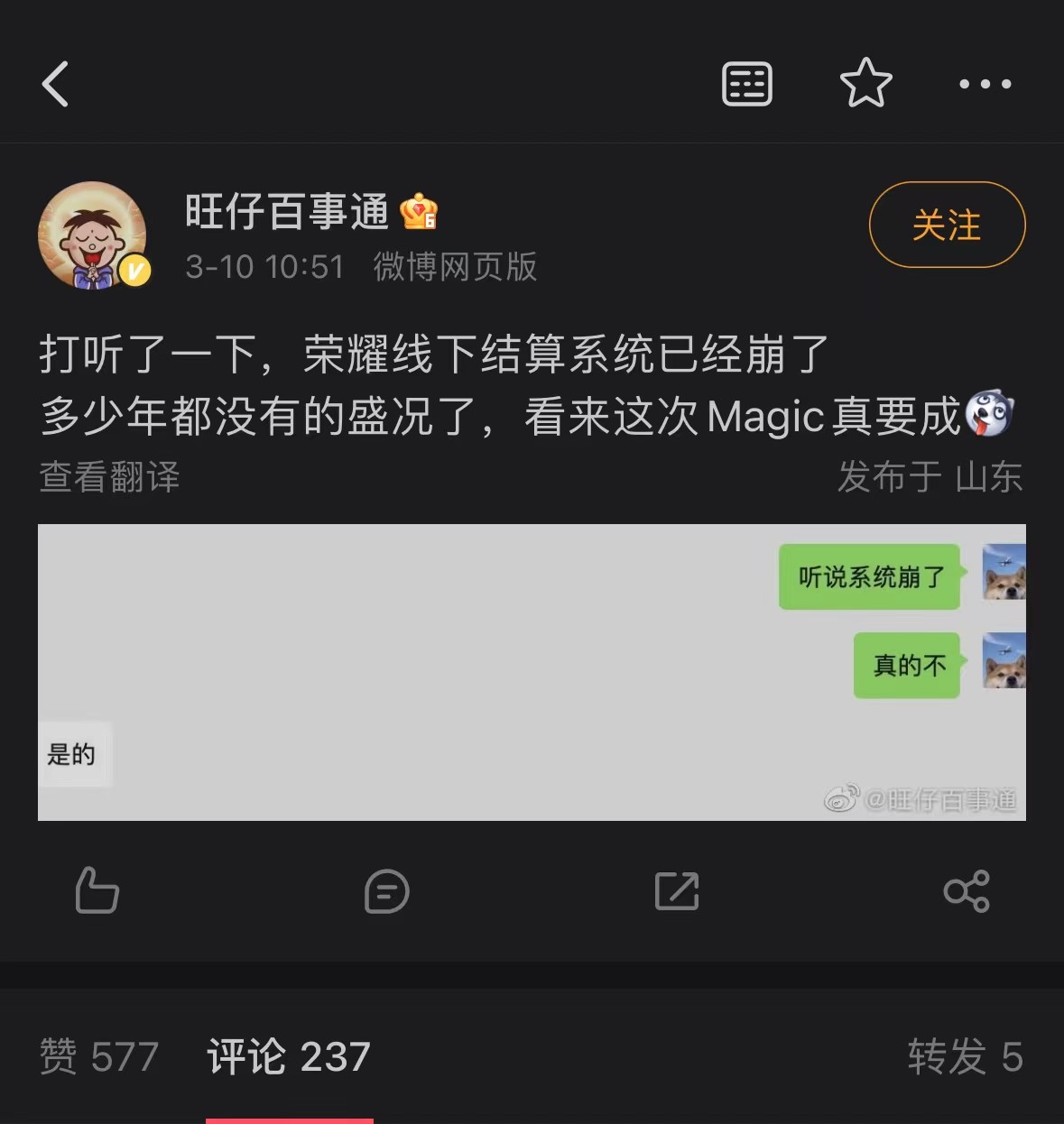
Task: Open the three-dot overflow menu
Action: click(x=985, y=85)
